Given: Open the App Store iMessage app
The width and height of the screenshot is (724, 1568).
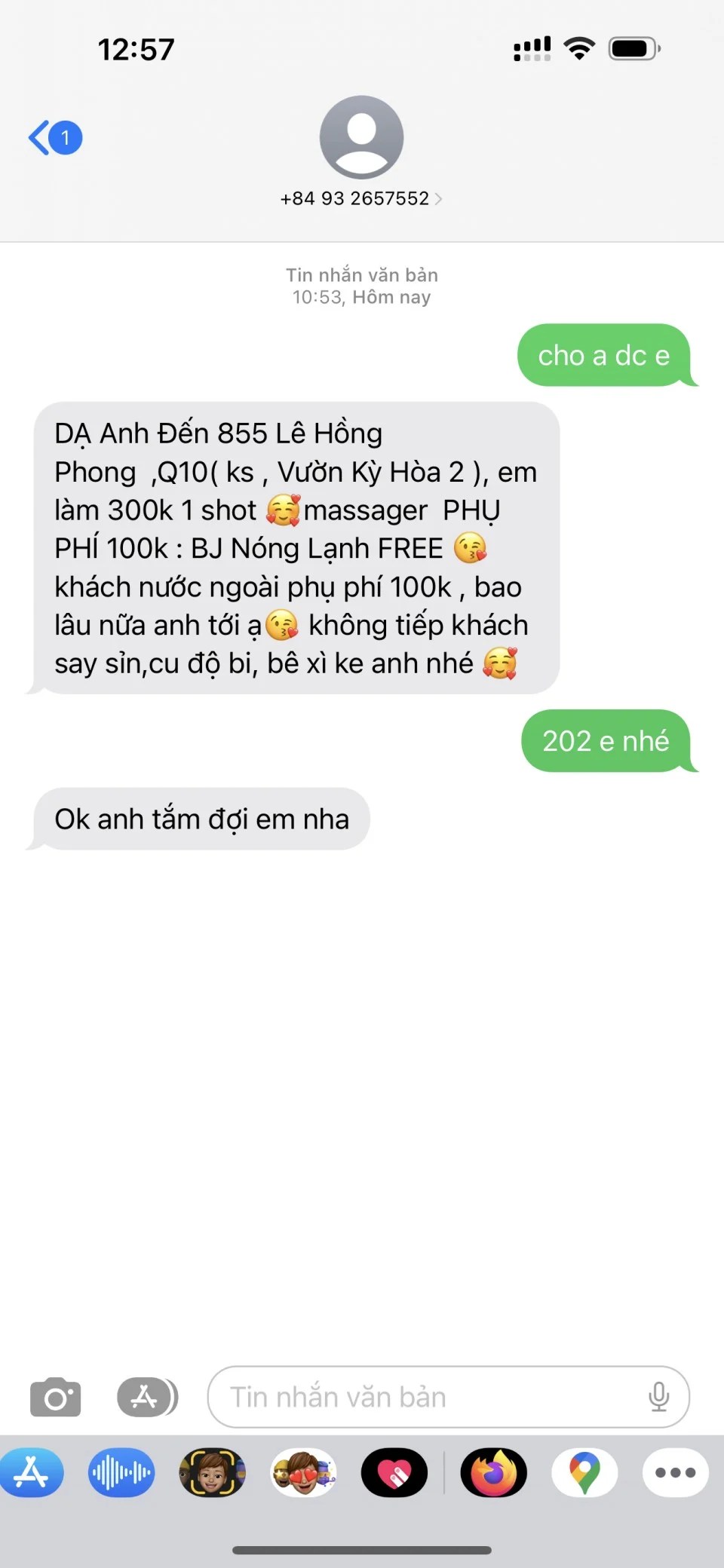Looking at the screenshot, I should click(x=32, y=1472).
